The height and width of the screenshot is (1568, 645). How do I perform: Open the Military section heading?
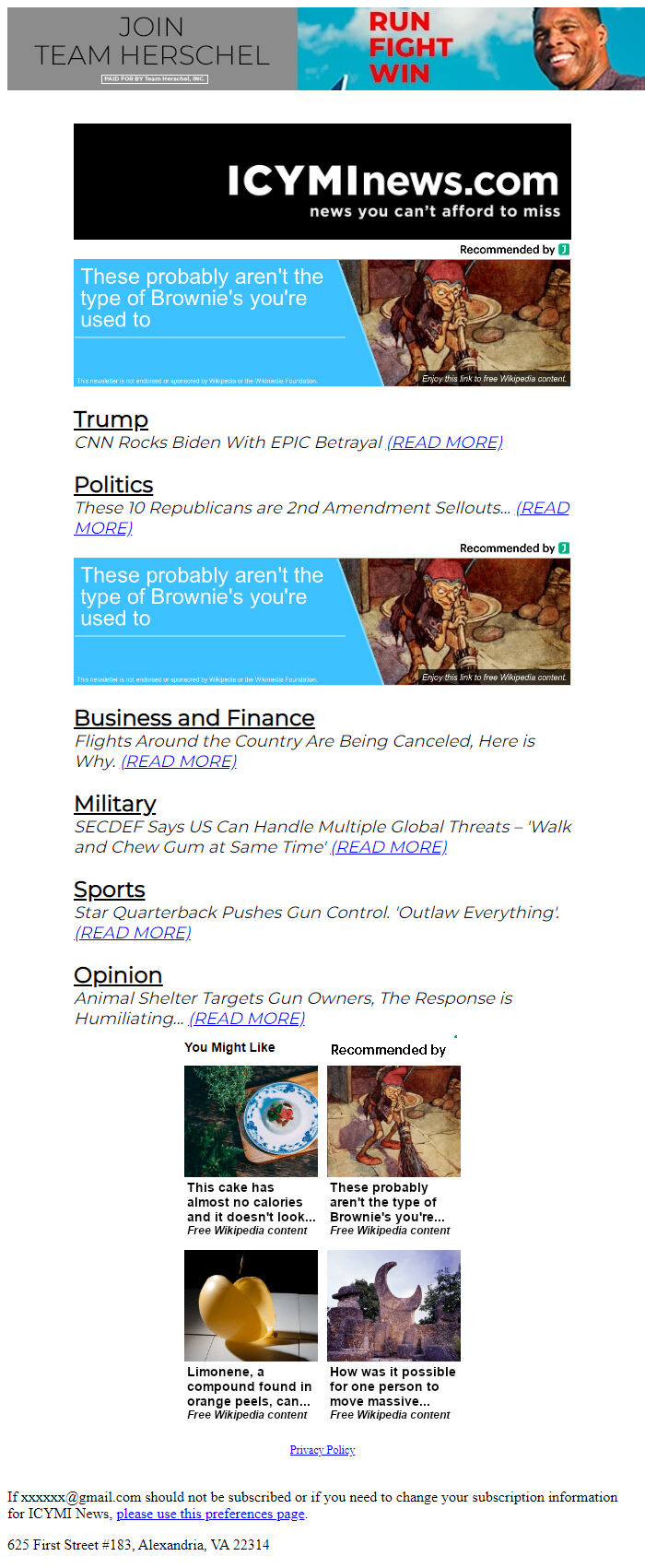[115, 804]
